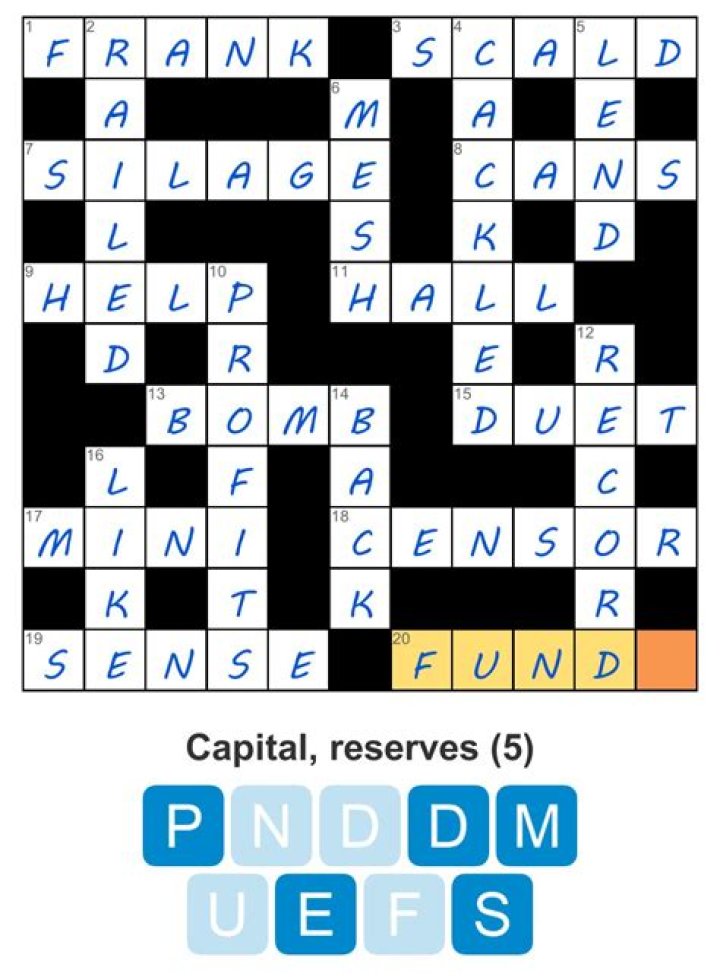Pick the P letter tile
Screen dimensions: 720x980
(182, 826)
